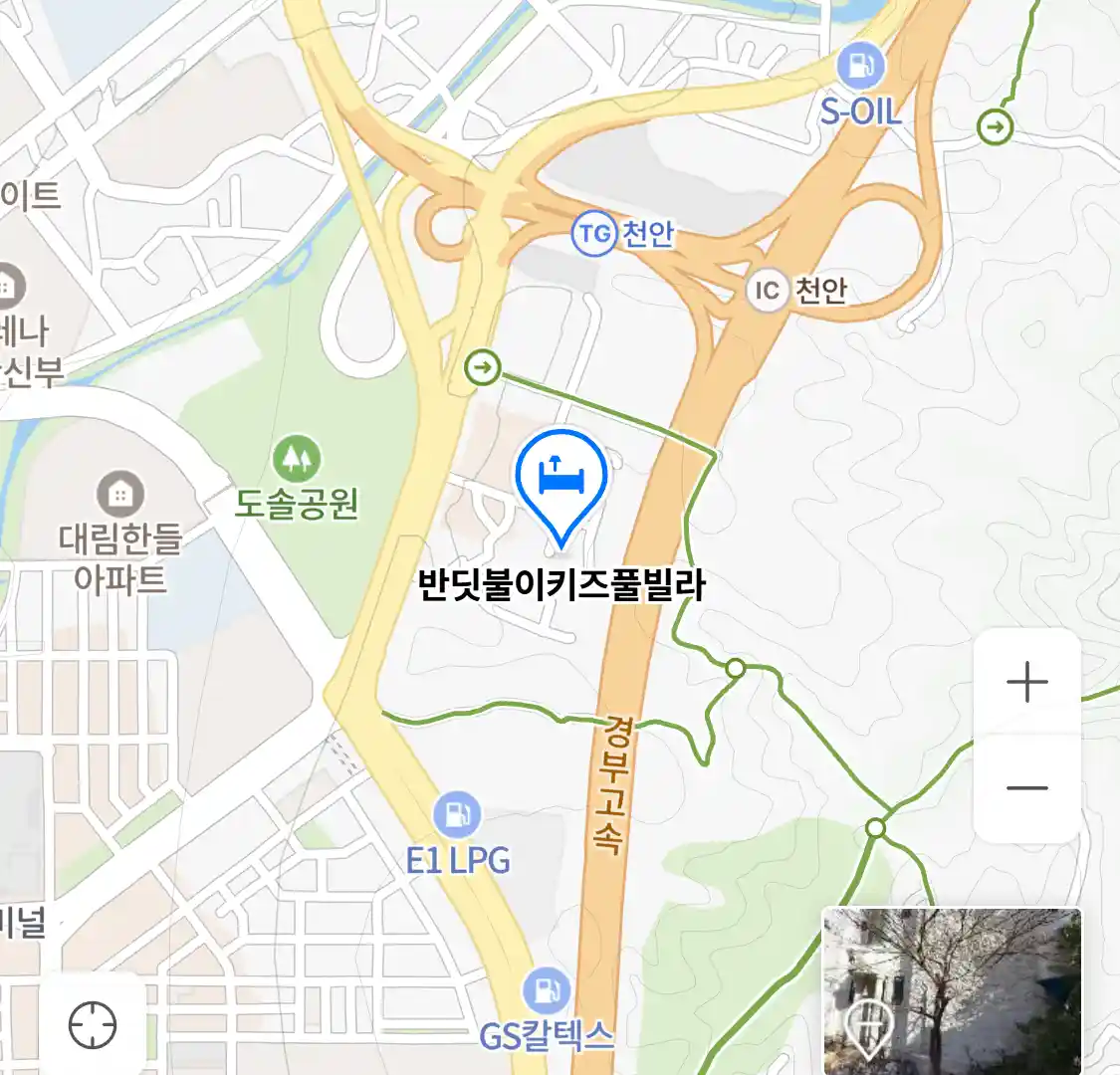Viewport: 1120px width, 1075px height.
Task: Zoom in on the map
Action: pyautogui.click(x=1026, y=683)
